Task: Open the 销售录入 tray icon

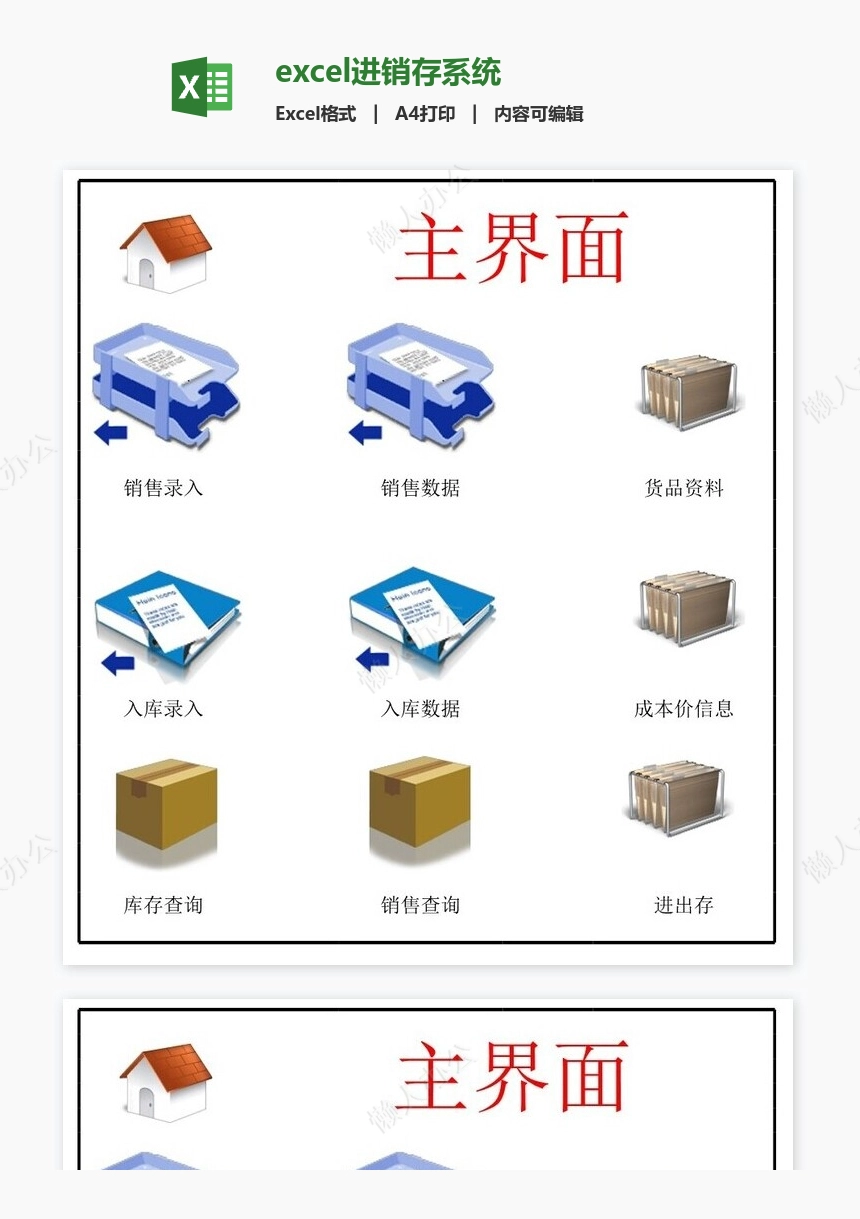Action: pos(165,390)
